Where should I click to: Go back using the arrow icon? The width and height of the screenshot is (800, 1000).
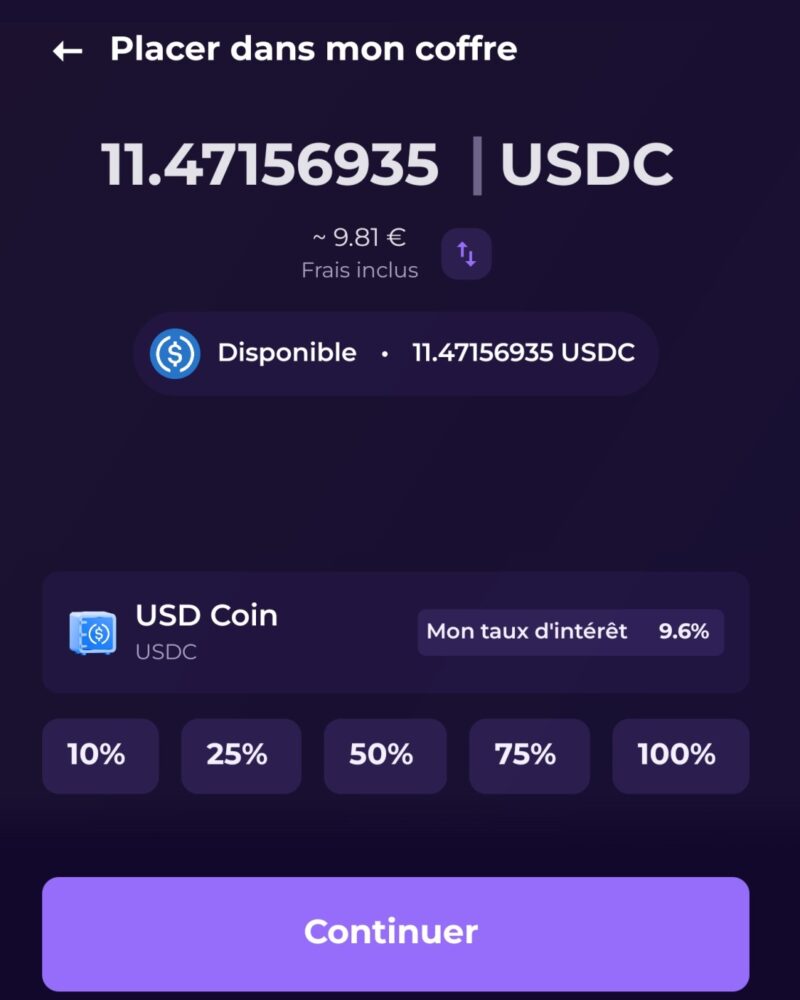67,50
